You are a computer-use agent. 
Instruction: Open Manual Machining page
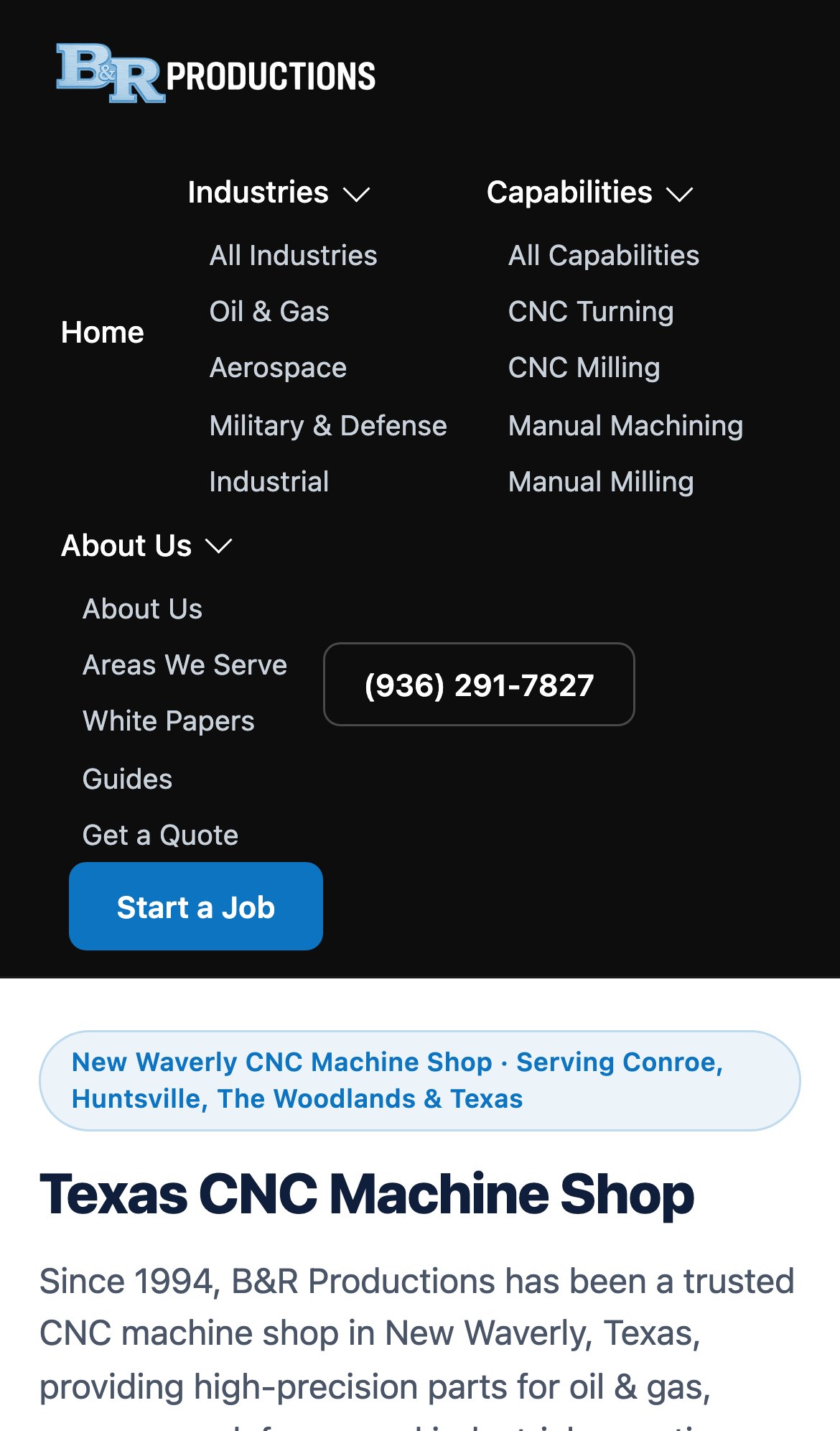coord(625,425)
